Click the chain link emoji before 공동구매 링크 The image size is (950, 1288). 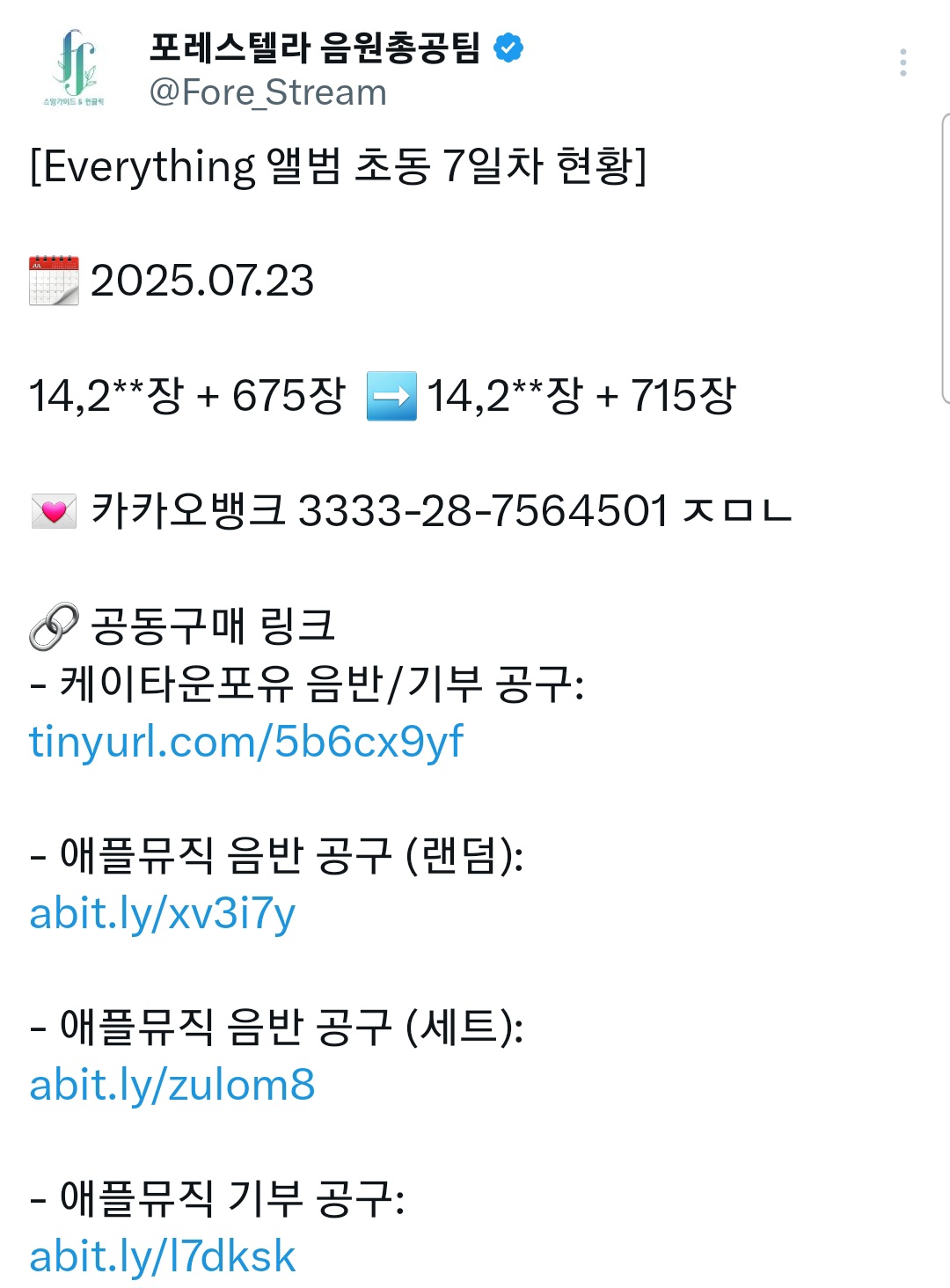(x=53, y=626)
